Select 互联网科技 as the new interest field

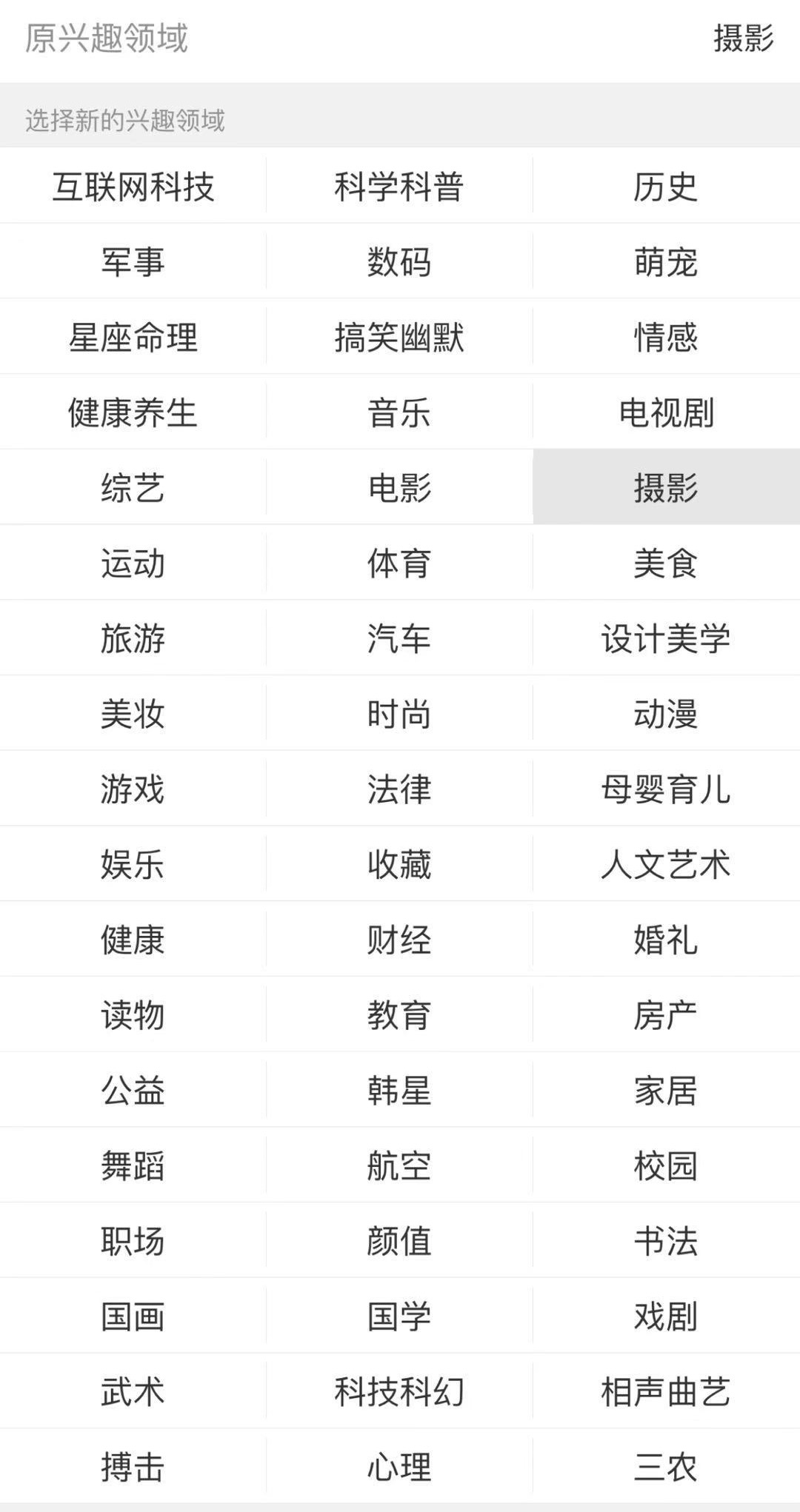tap(133, 187)
